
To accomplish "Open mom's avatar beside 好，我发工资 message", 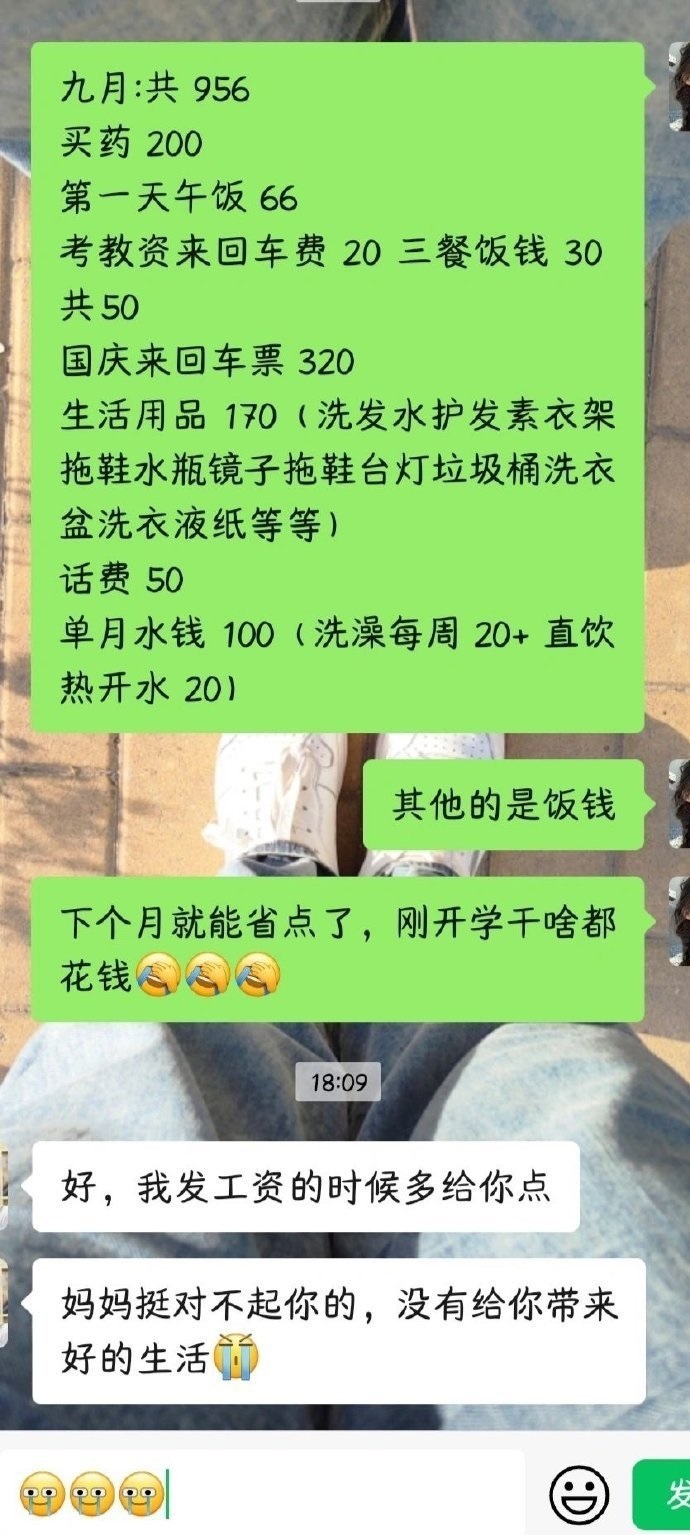I will coord(5,1187).
